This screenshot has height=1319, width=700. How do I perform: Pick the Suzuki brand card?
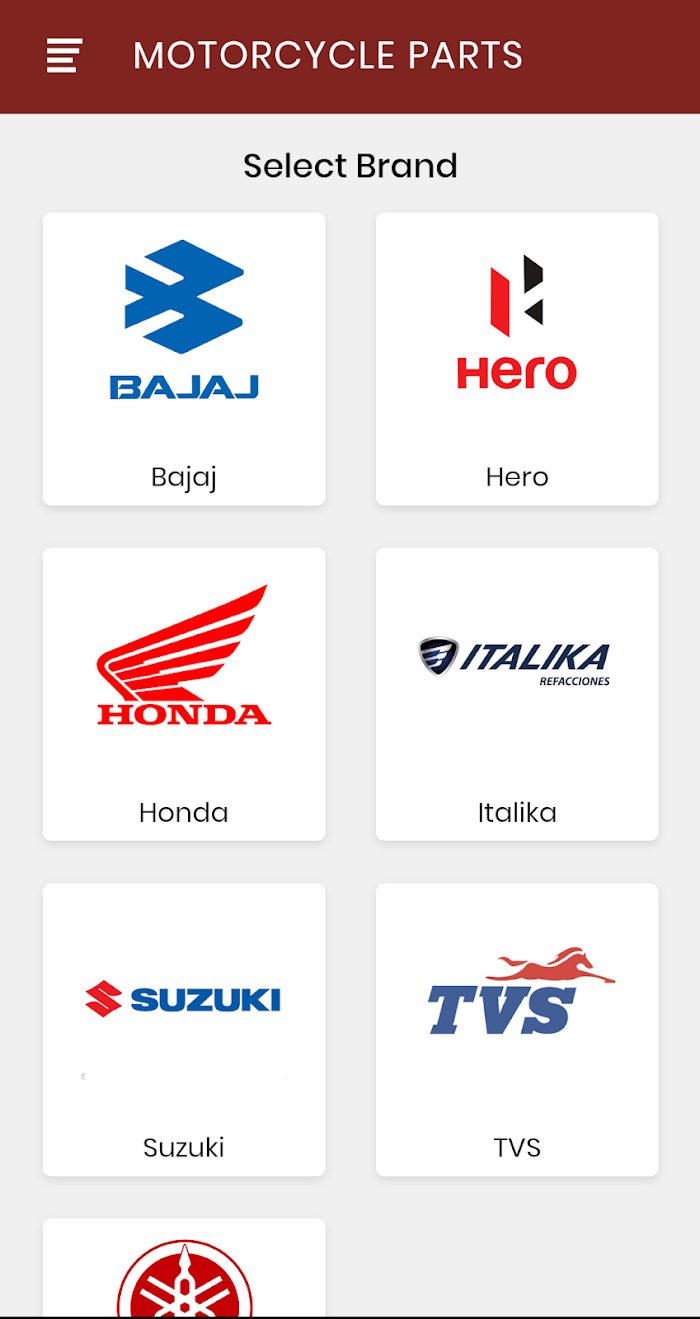[x=184, y=1029]
